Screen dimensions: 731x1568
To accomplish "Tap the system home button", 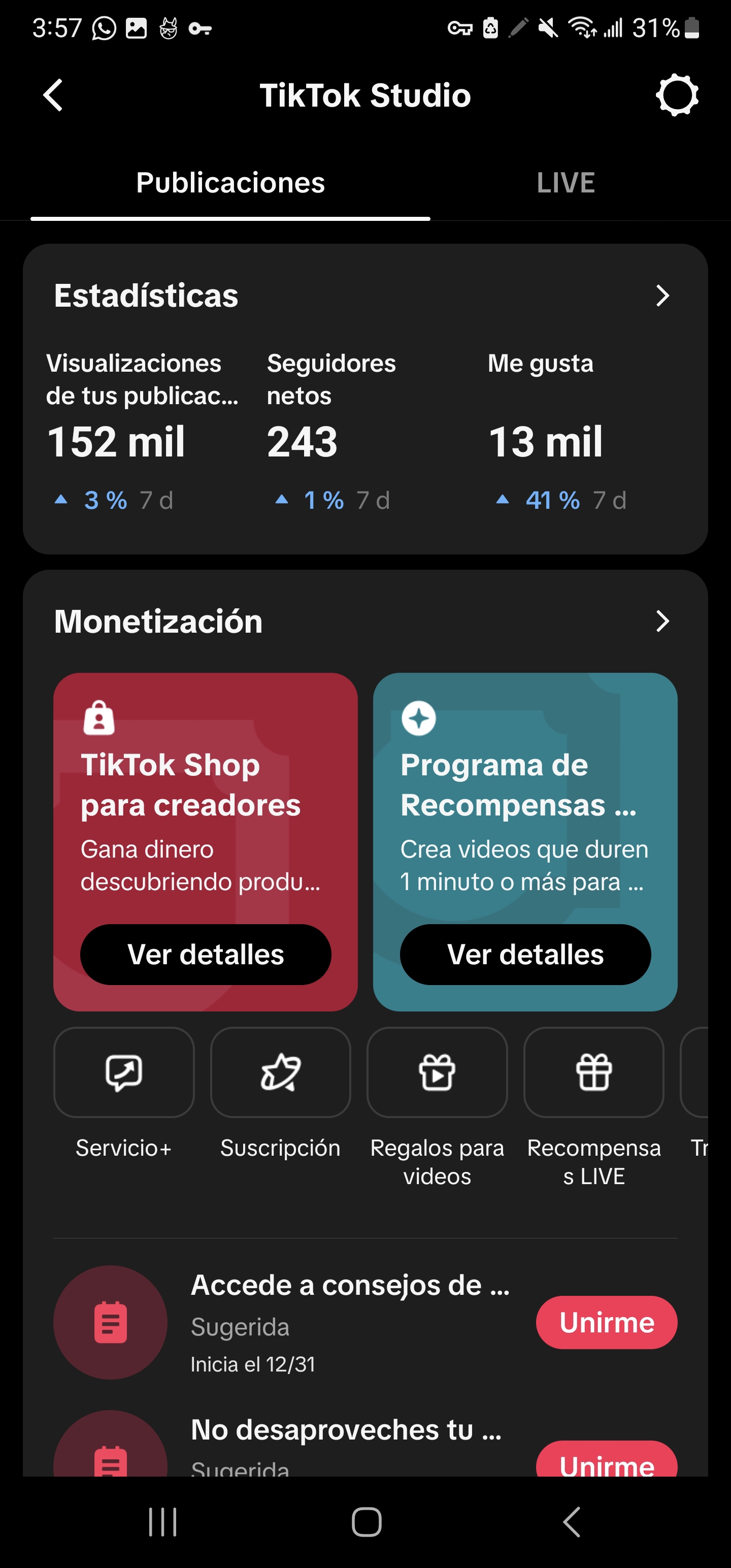I will (367, 1522).
